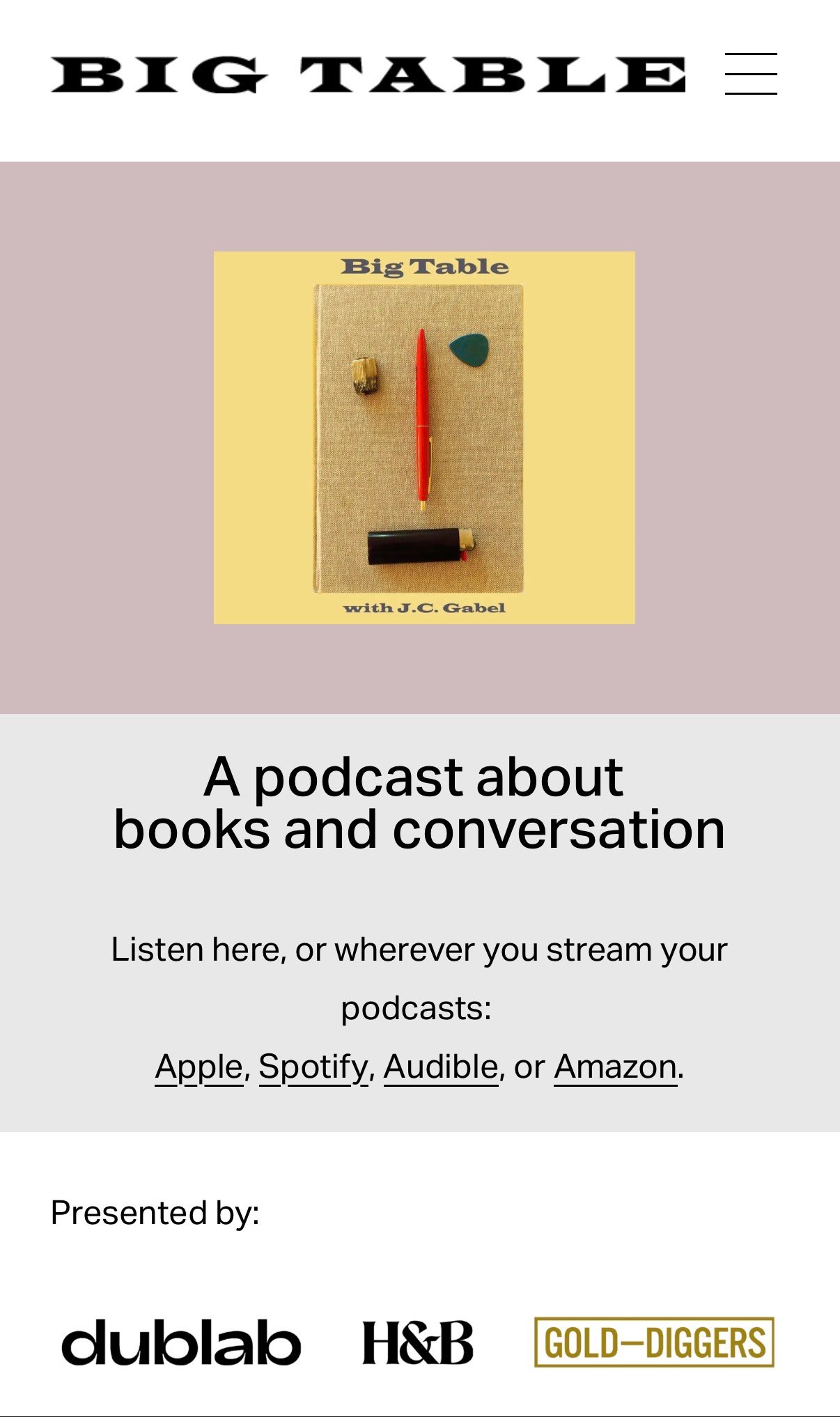Open the Audible link
The image size is (840, 1417).
coord(441,1067)
